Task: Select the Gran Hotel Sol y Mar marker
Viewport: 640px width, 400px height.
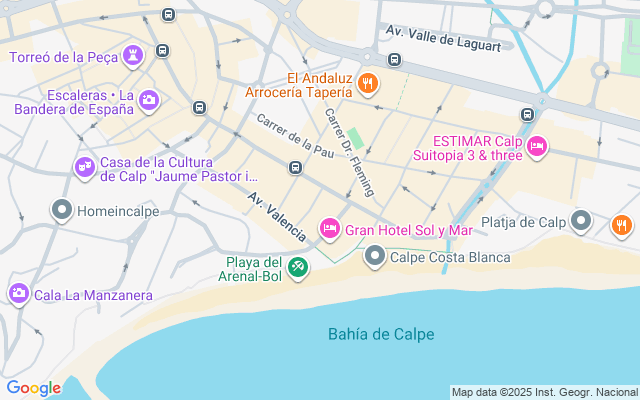Action: coord(329,230)
